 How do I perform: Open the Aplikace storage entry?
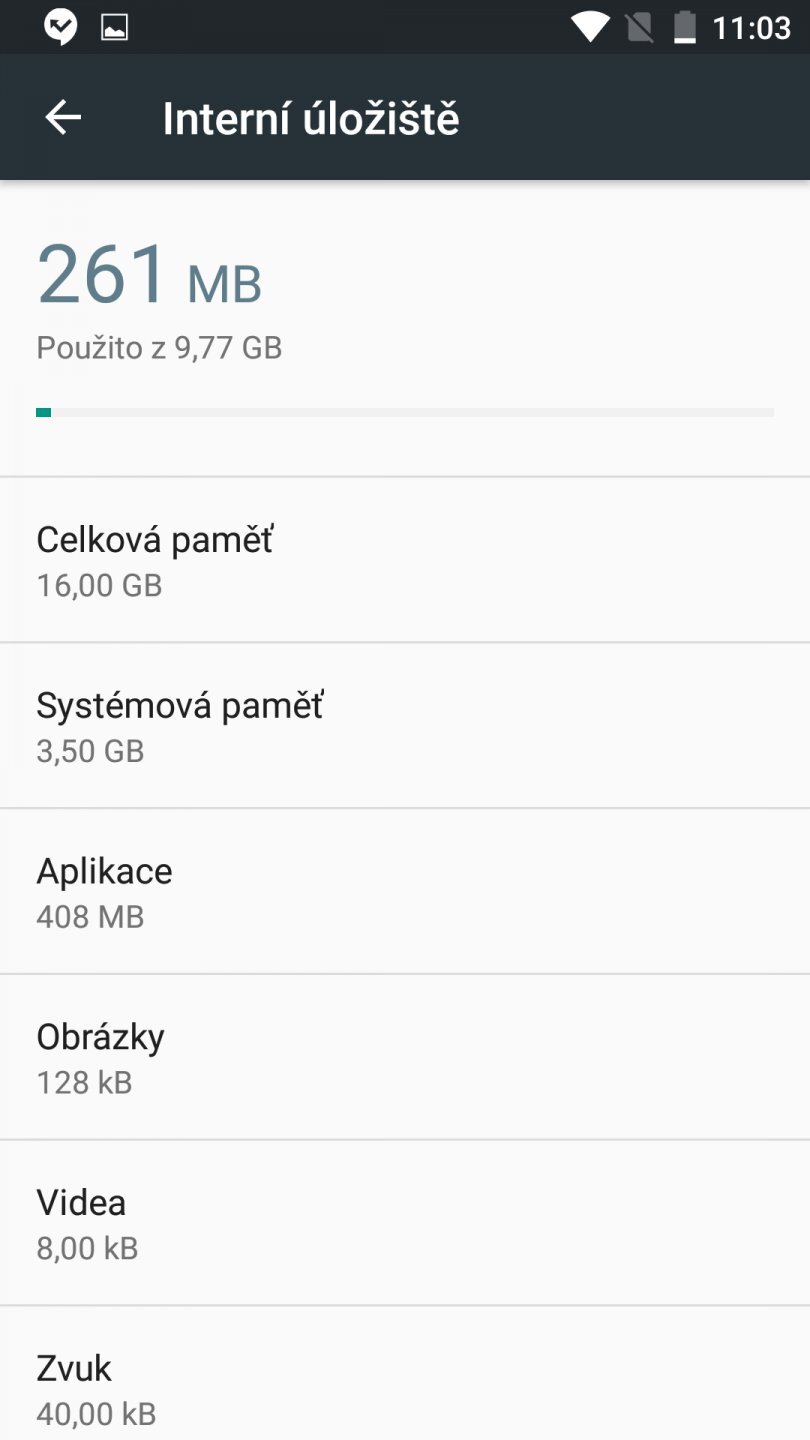(104, 871)
